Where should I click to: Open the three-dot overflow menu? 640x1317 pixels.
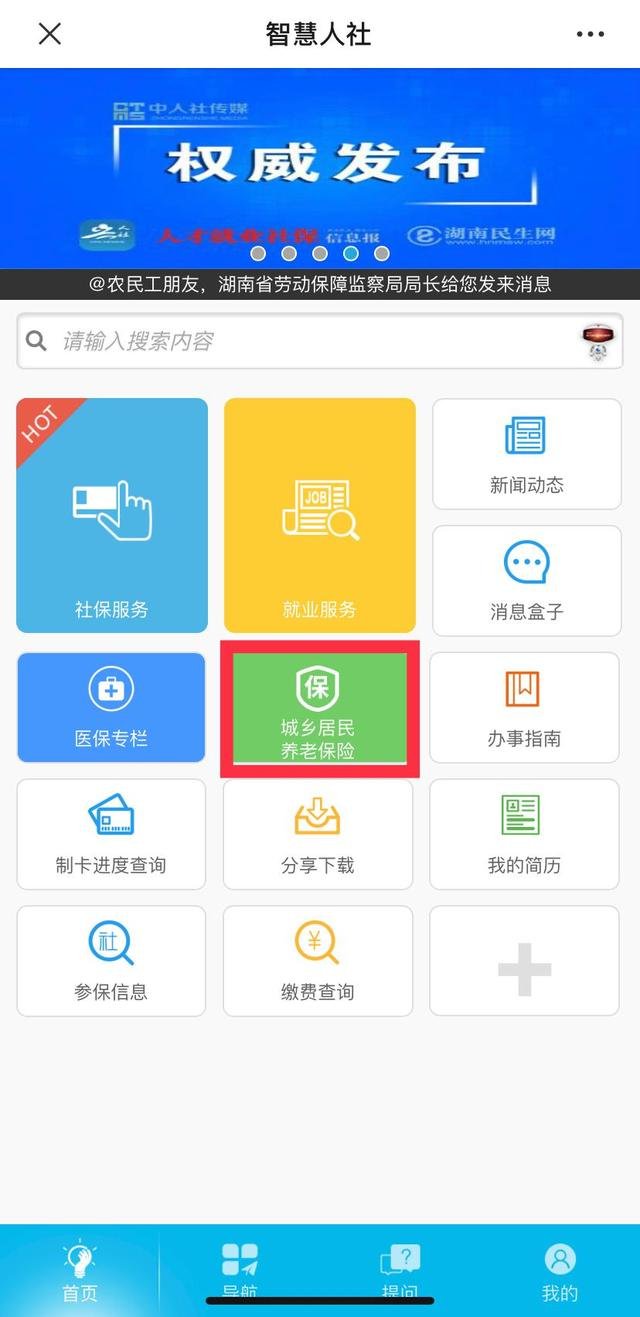click(x=590, y=34)
